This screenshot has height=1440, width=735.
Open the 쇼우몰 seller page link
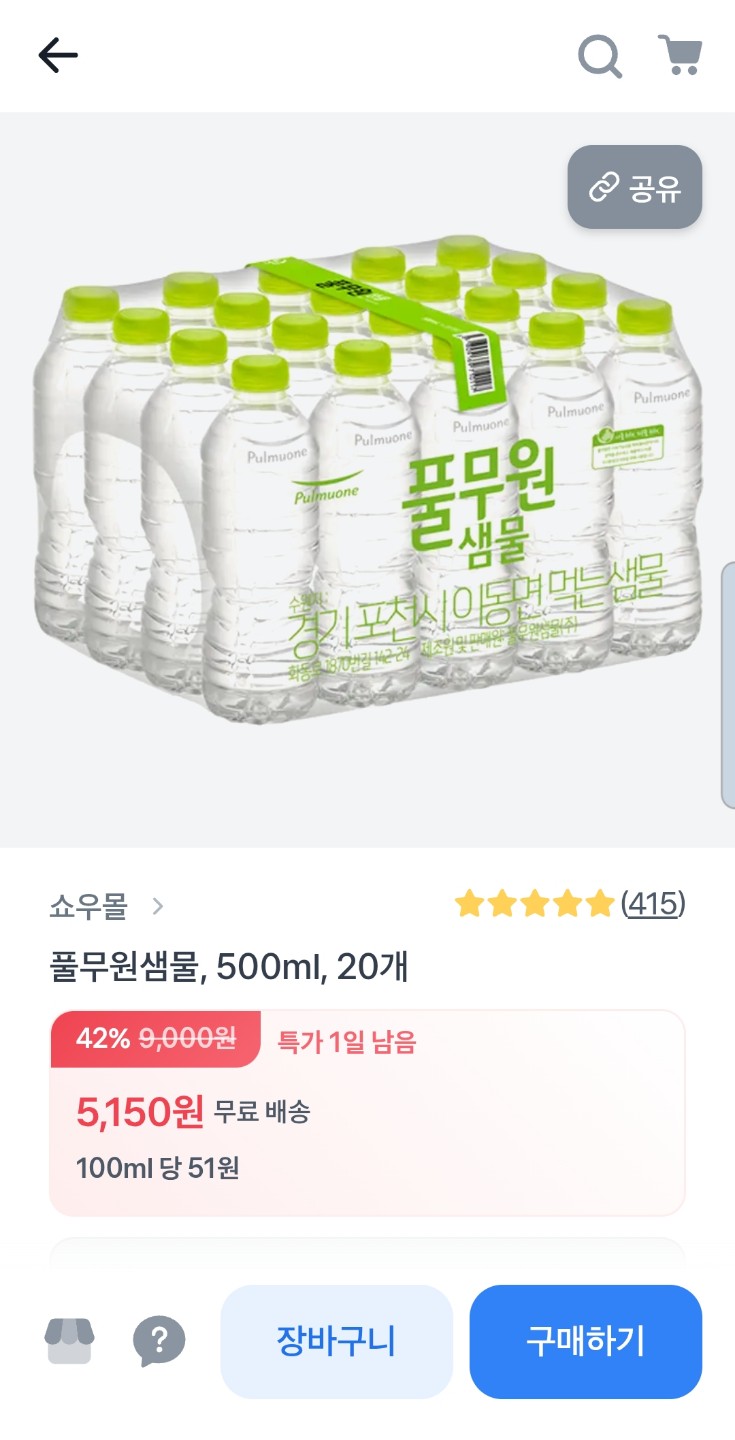coord(105,907)
